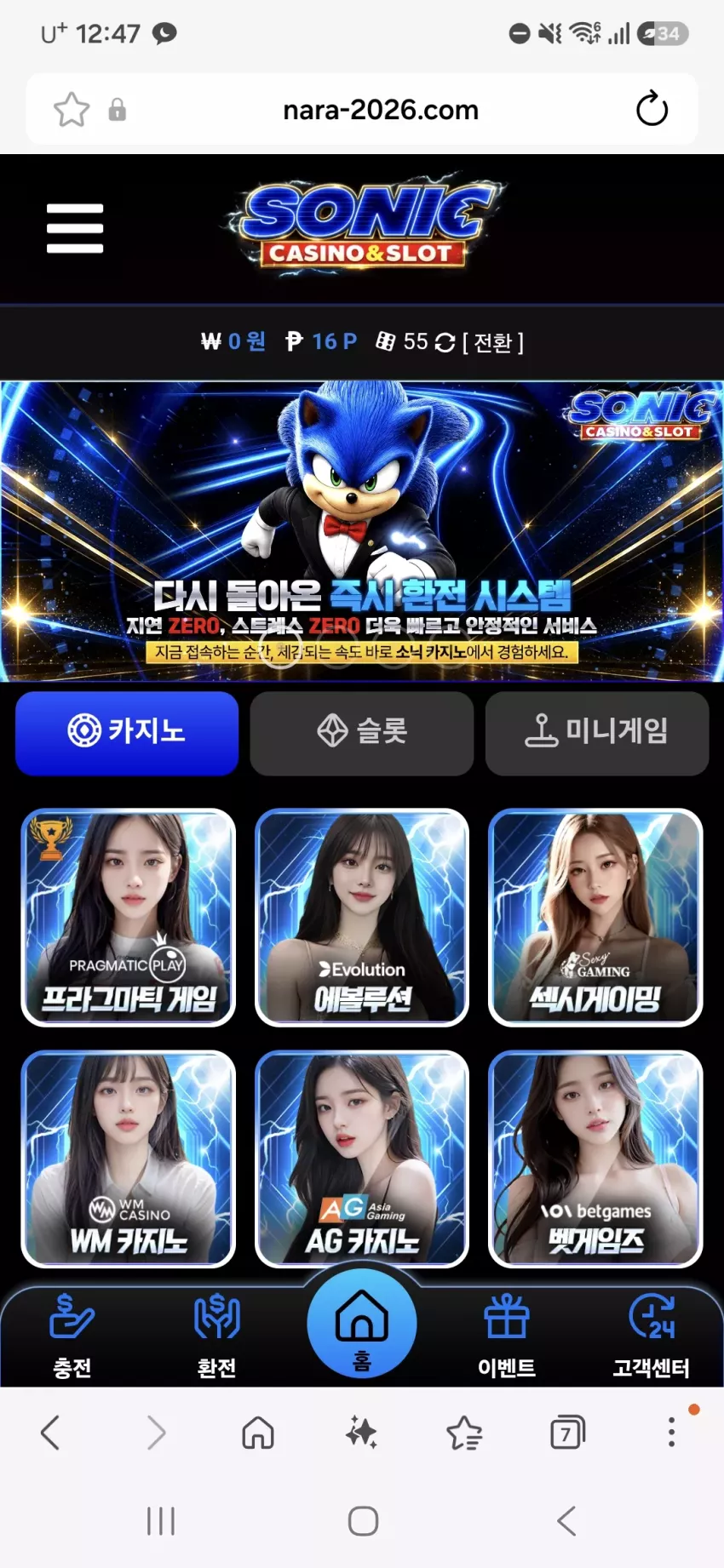Image resolution: width=724 pixels, height=1568 pixels.
Task: Go to 충전 deposit page
Action: click(x=72, y=1336)
